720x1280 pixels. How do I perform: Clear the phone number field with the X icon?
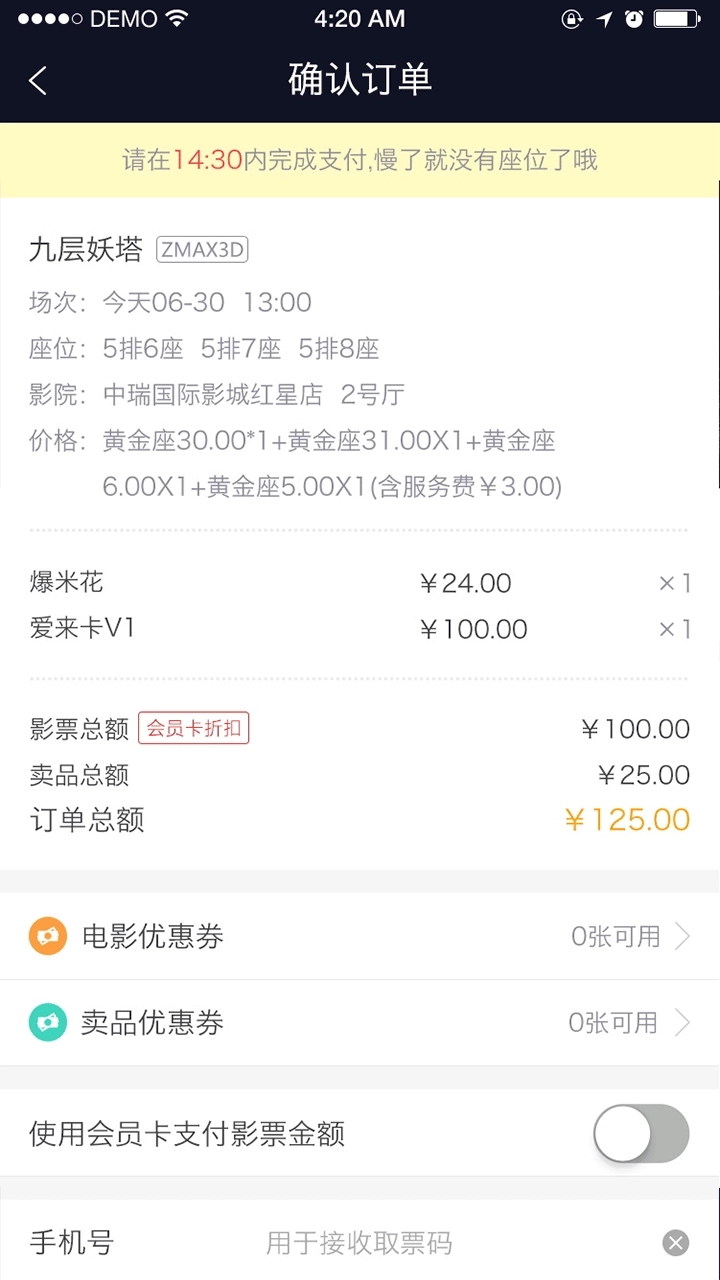[x=675, y=1243]
